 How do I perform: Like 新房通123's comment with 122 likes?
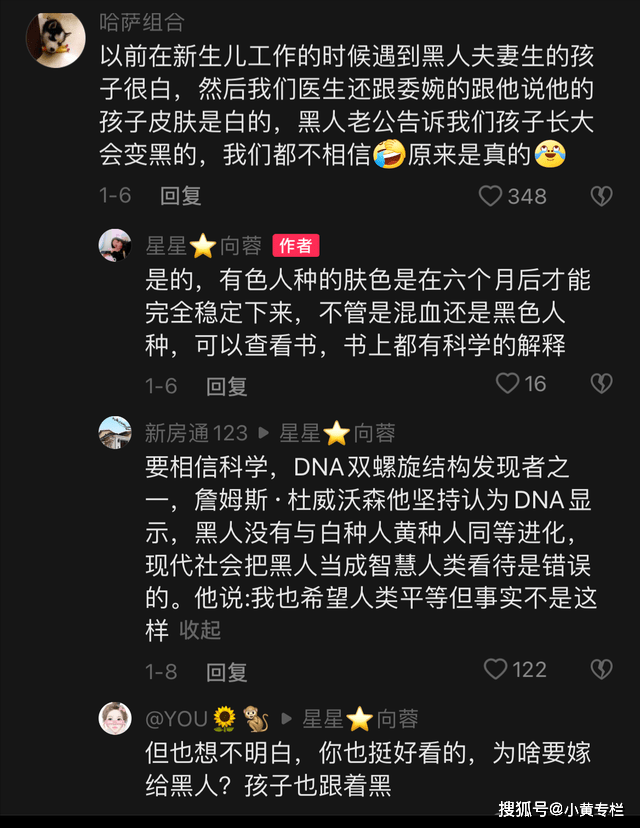click(x=496, y=670)
